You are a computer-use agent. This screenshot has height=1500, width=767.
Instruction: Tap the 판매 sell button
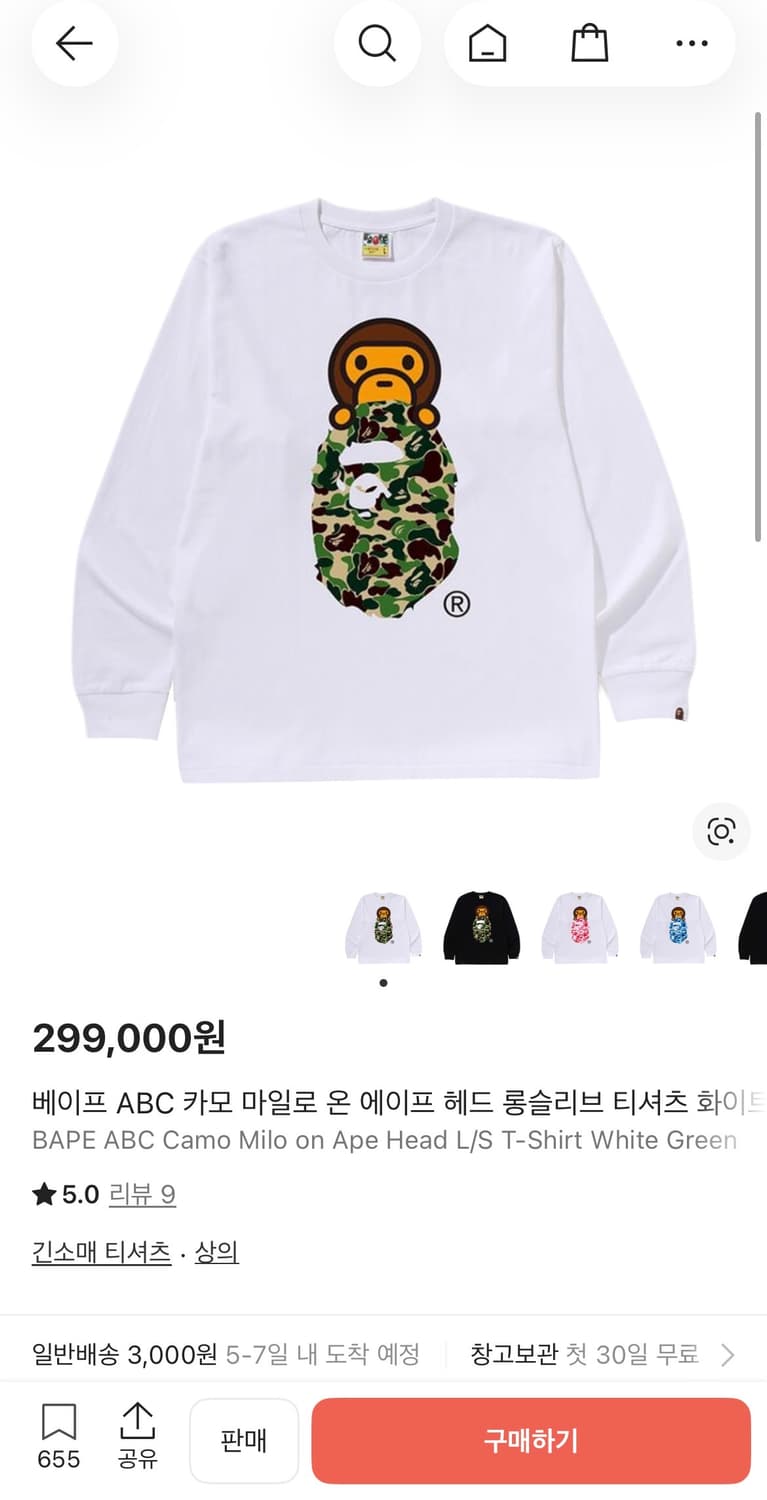click(x=244, y=1440)
